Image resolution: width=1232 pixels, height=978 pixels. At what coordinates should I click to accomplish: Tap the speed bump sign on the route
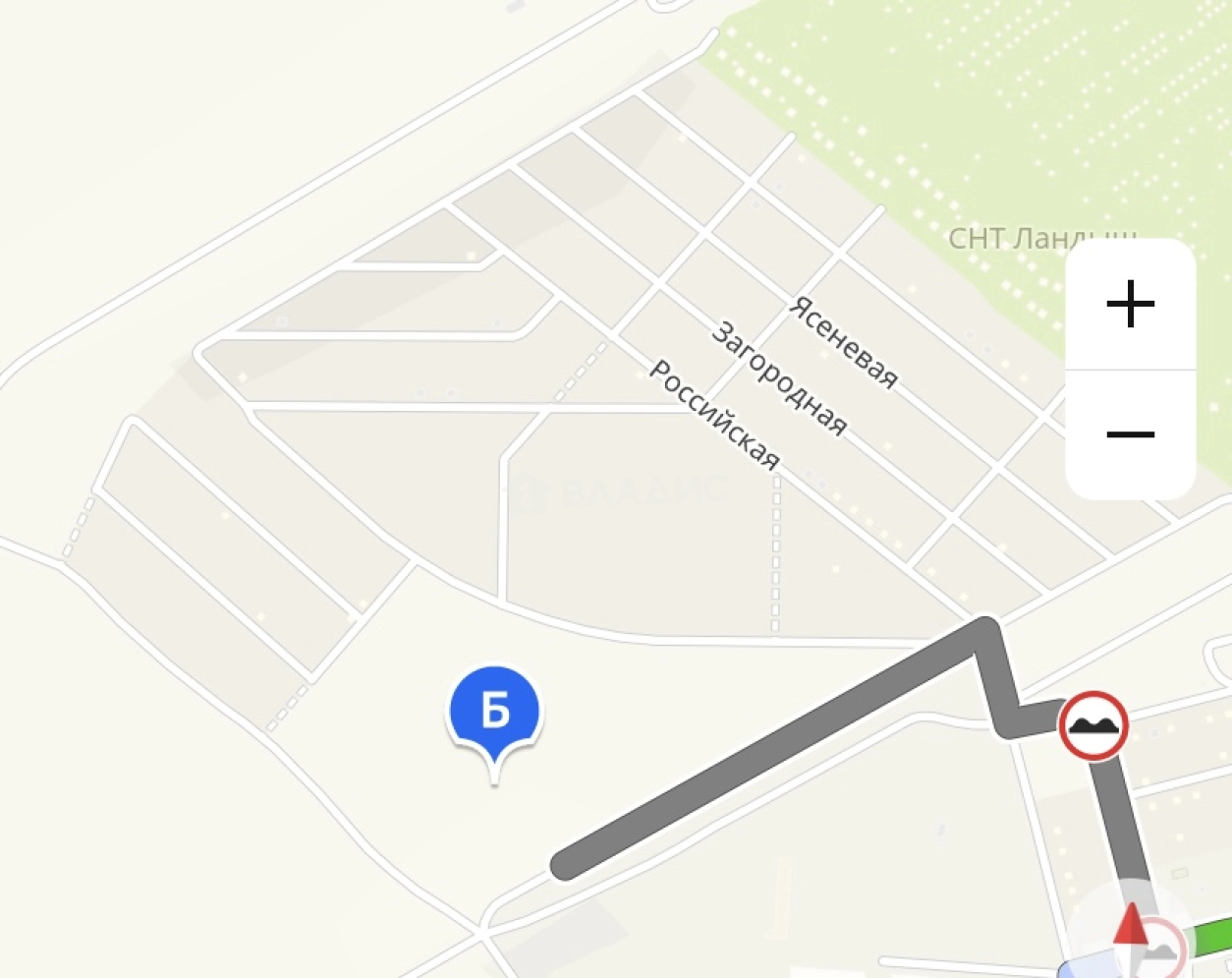pos(1093,725)
